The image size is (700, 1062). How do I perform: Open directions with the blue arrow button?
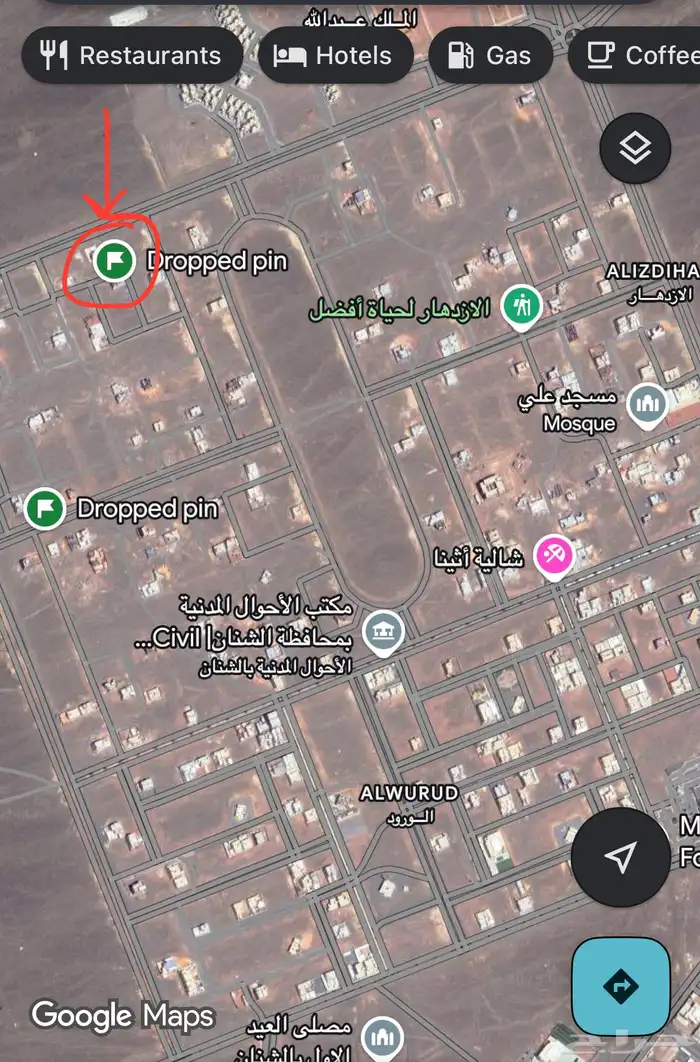(x=620, y=986)
